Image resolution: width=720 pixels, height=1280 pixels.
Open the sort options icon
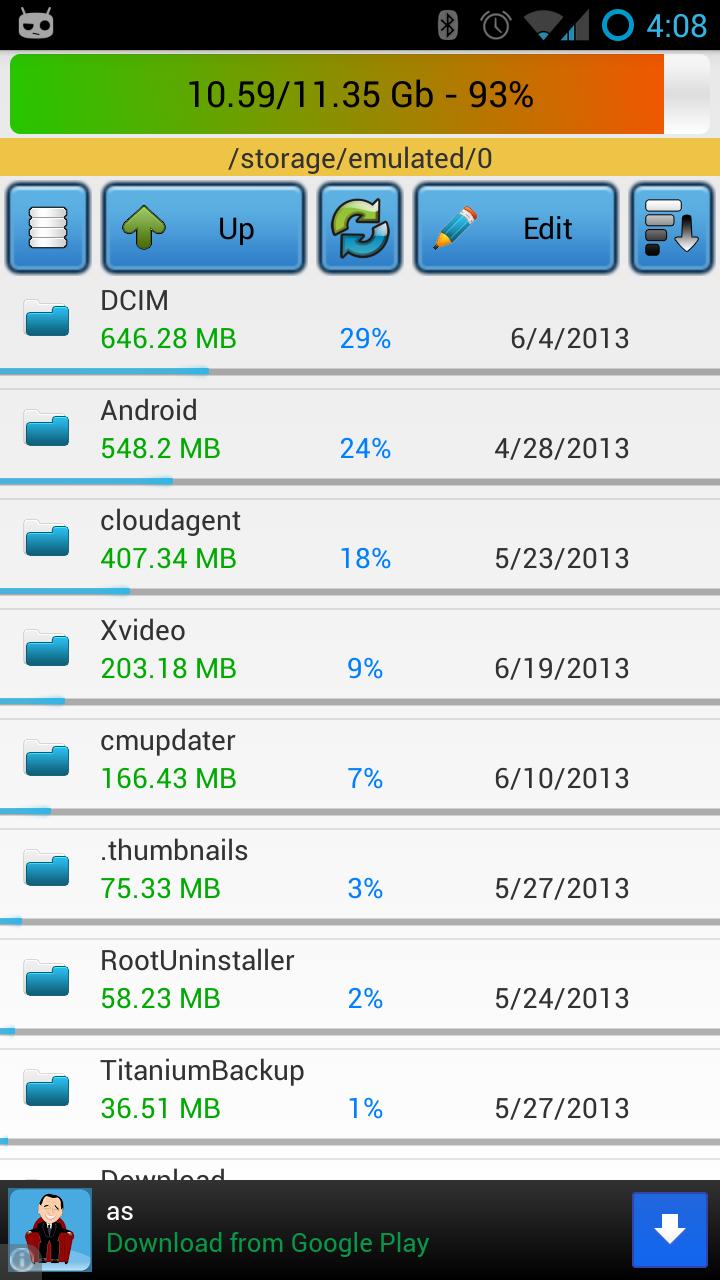tap(672, 227)
